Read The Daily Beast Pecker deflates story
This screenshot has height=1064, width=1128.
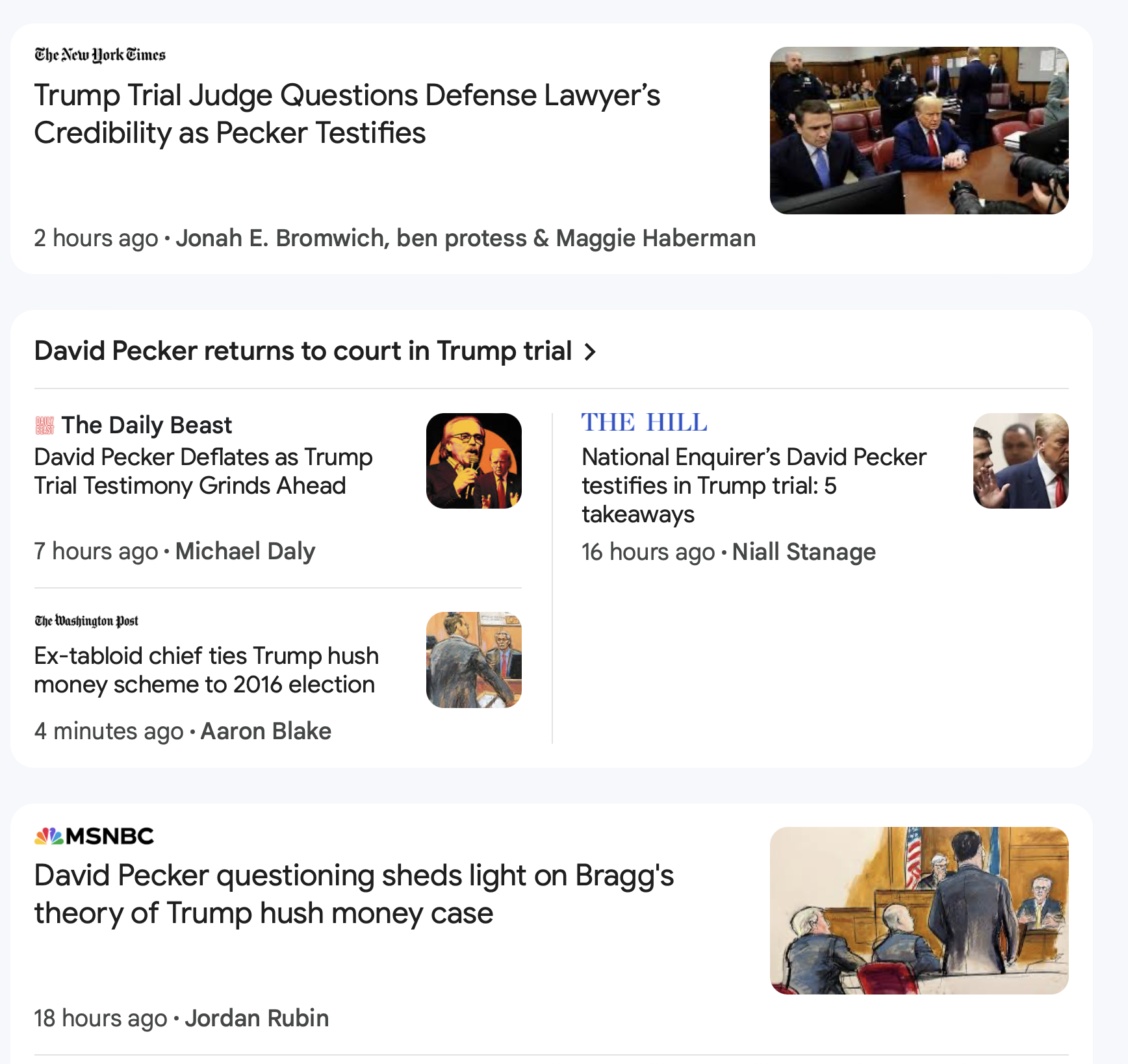click(x=203, y=472)
